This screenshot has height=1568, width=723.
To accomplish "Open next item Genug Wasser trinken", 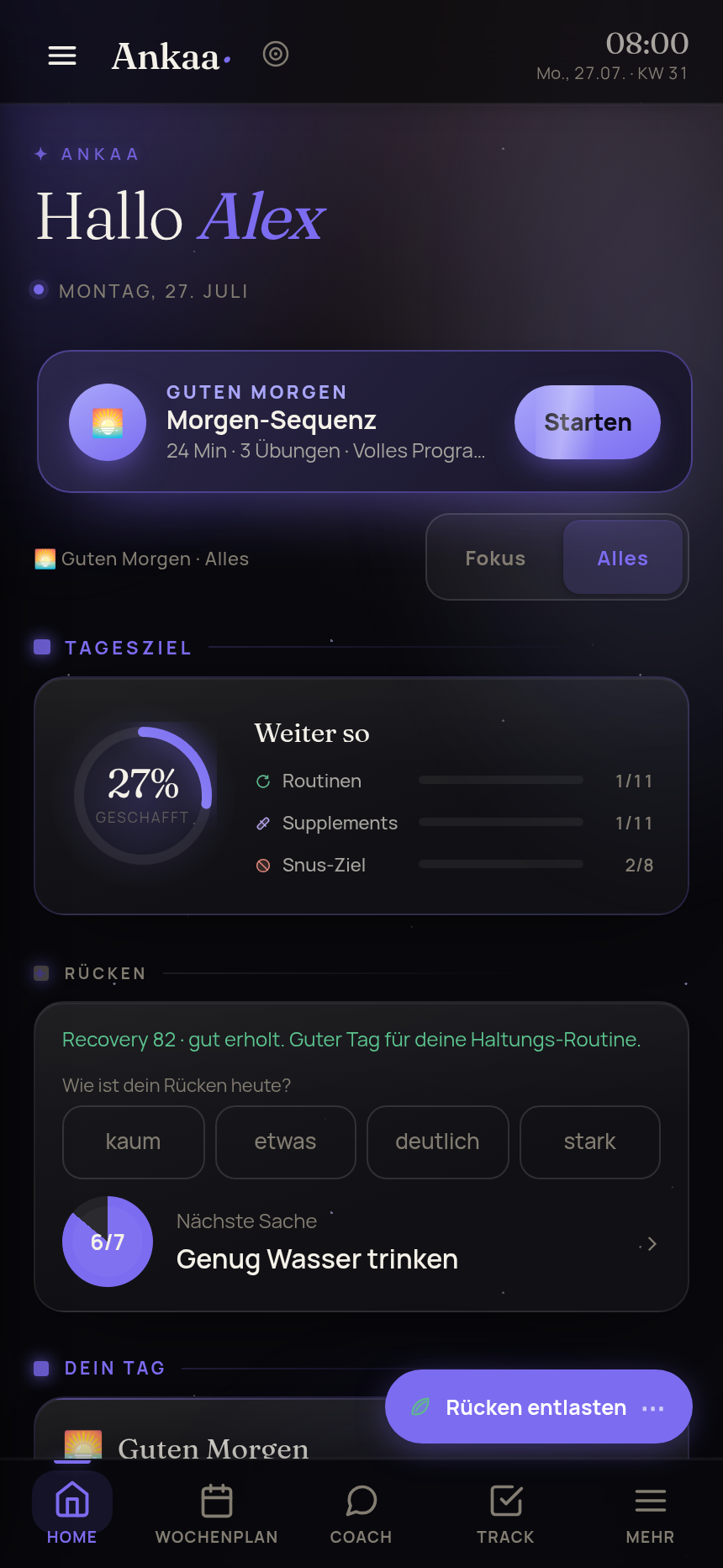I will (x=361, y=1242).
